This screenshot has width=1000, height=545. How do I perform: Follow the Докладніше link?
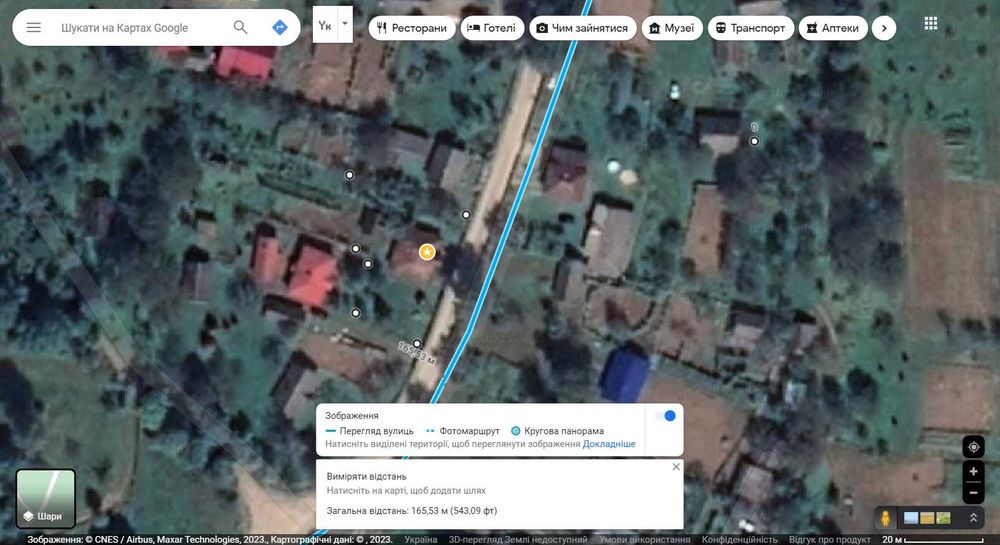point(609,444)
